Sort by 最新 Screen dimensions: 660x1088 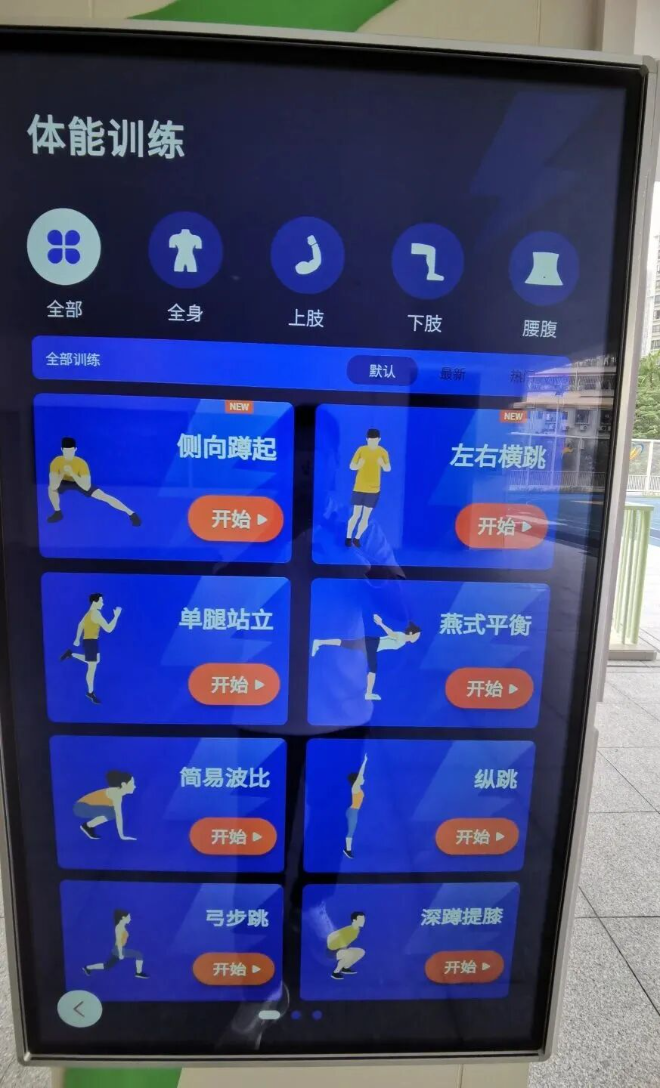(x=452, y=374)
